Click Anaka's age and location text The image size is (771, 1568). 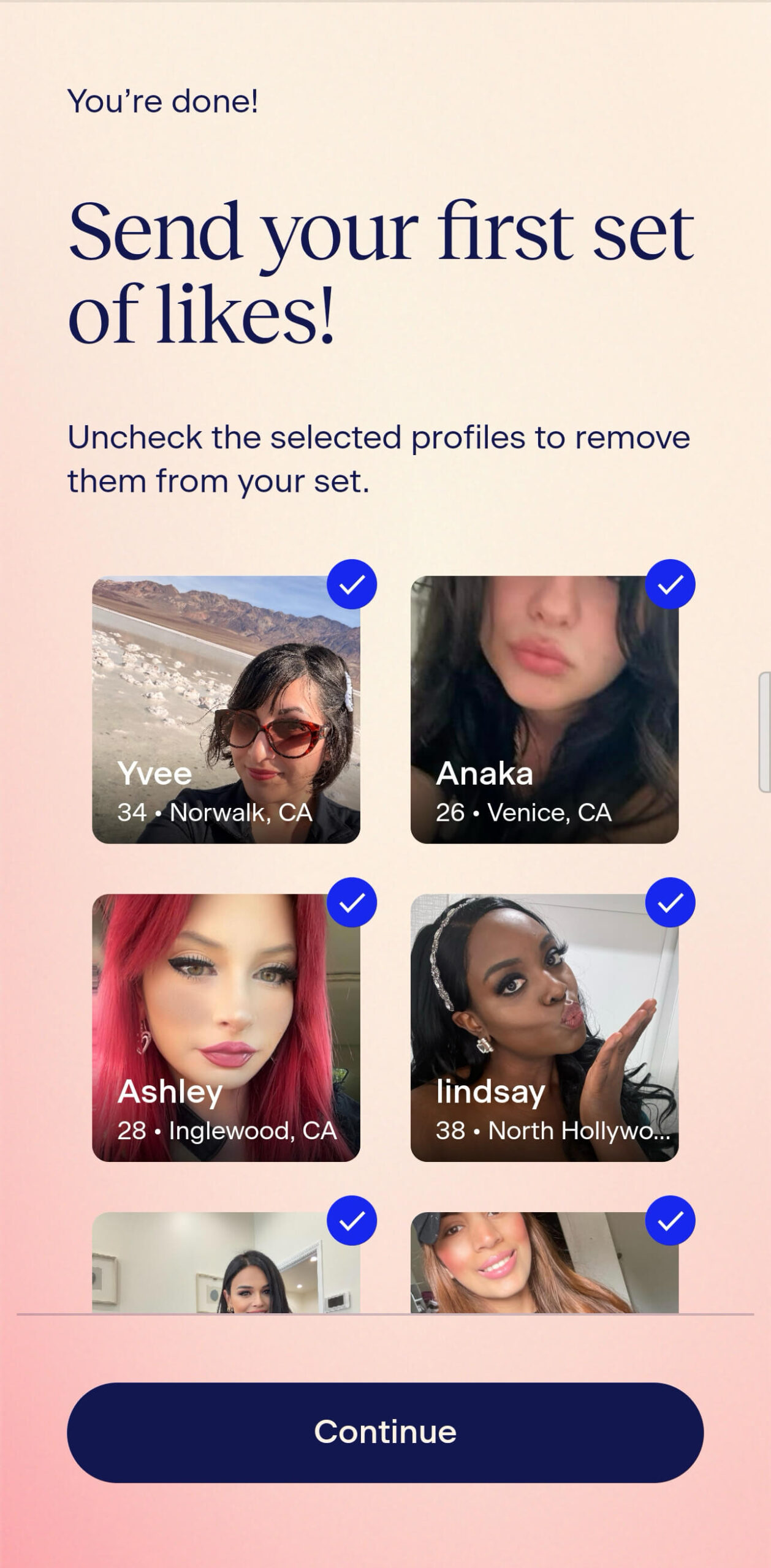coord(524,813)
